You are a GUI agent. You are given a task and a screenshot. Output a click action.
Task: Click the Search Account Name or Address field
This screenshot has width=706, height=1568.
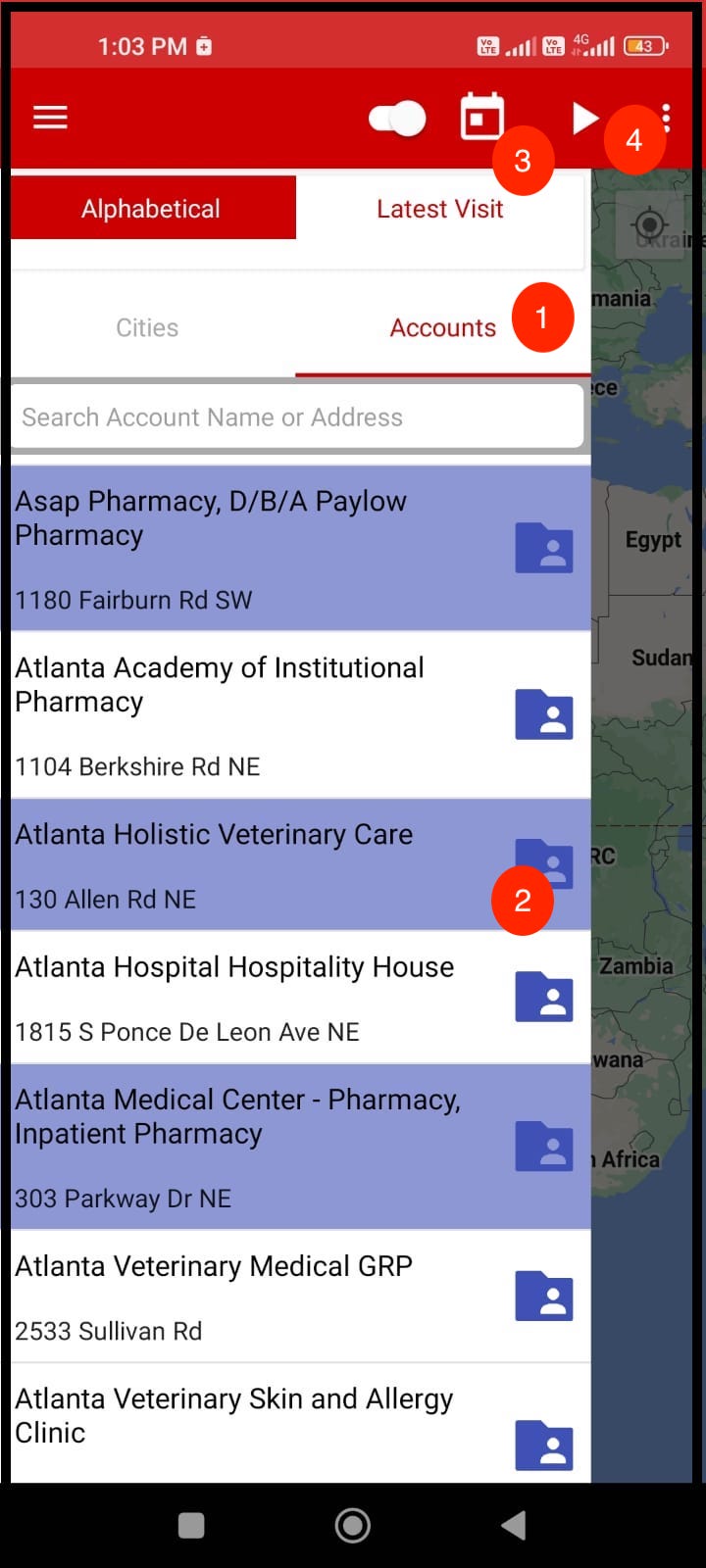(294, 416)
